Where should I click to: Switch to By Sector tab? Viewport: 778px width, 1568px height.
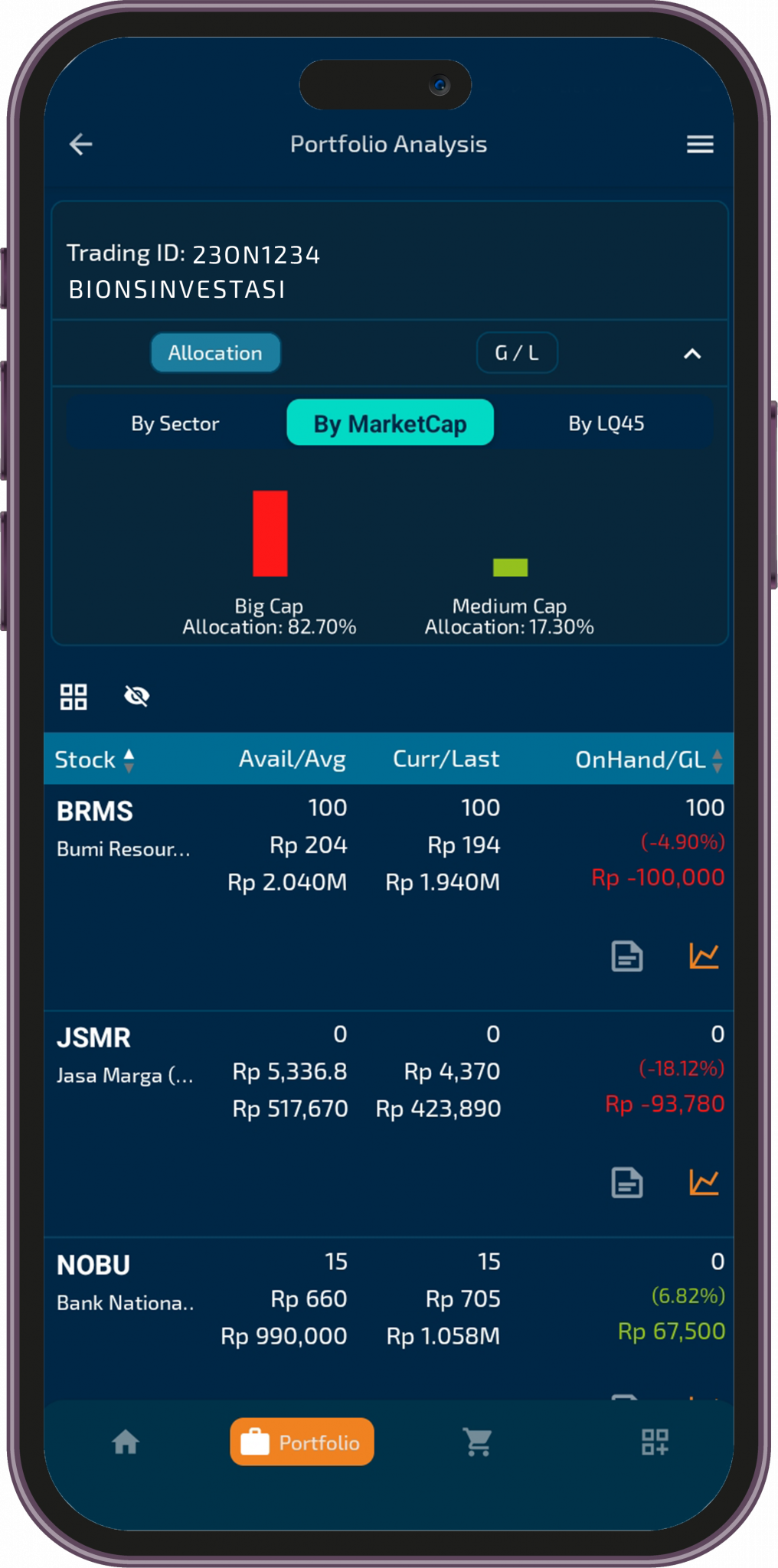coord(175,423)
